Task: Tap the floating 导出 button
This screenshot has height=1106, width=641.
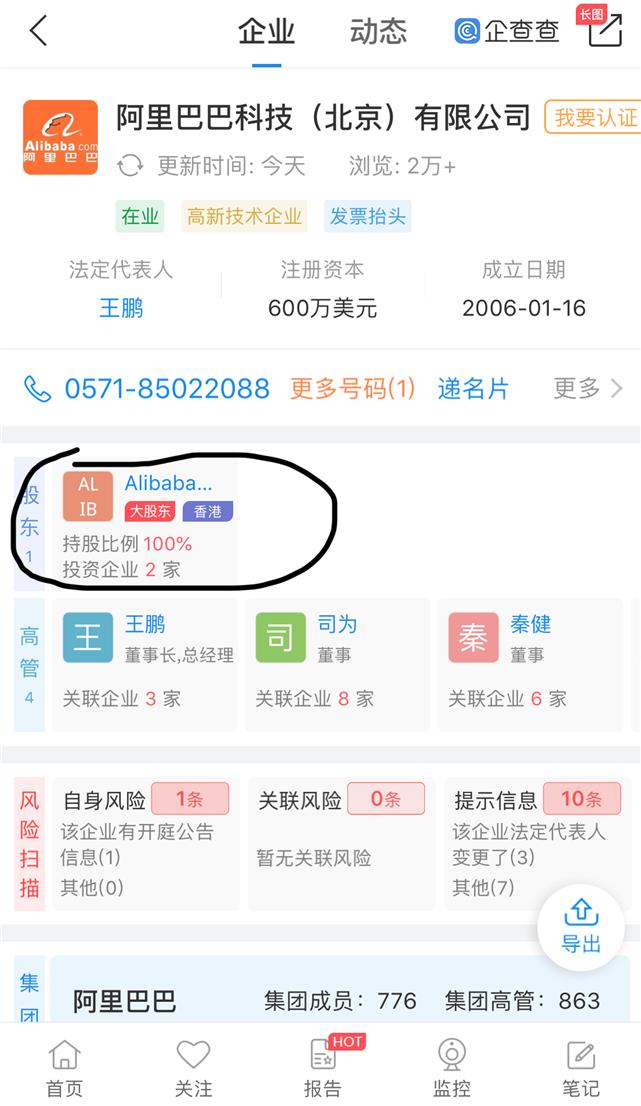Action: click(581, 926)
